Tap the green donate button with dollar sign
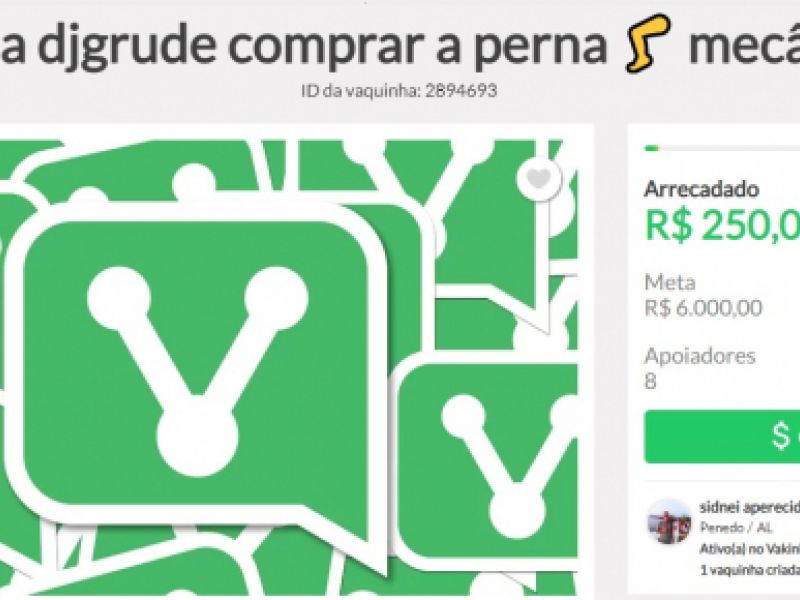The width and height of the screenshot is (800, 600). [723, 437]
